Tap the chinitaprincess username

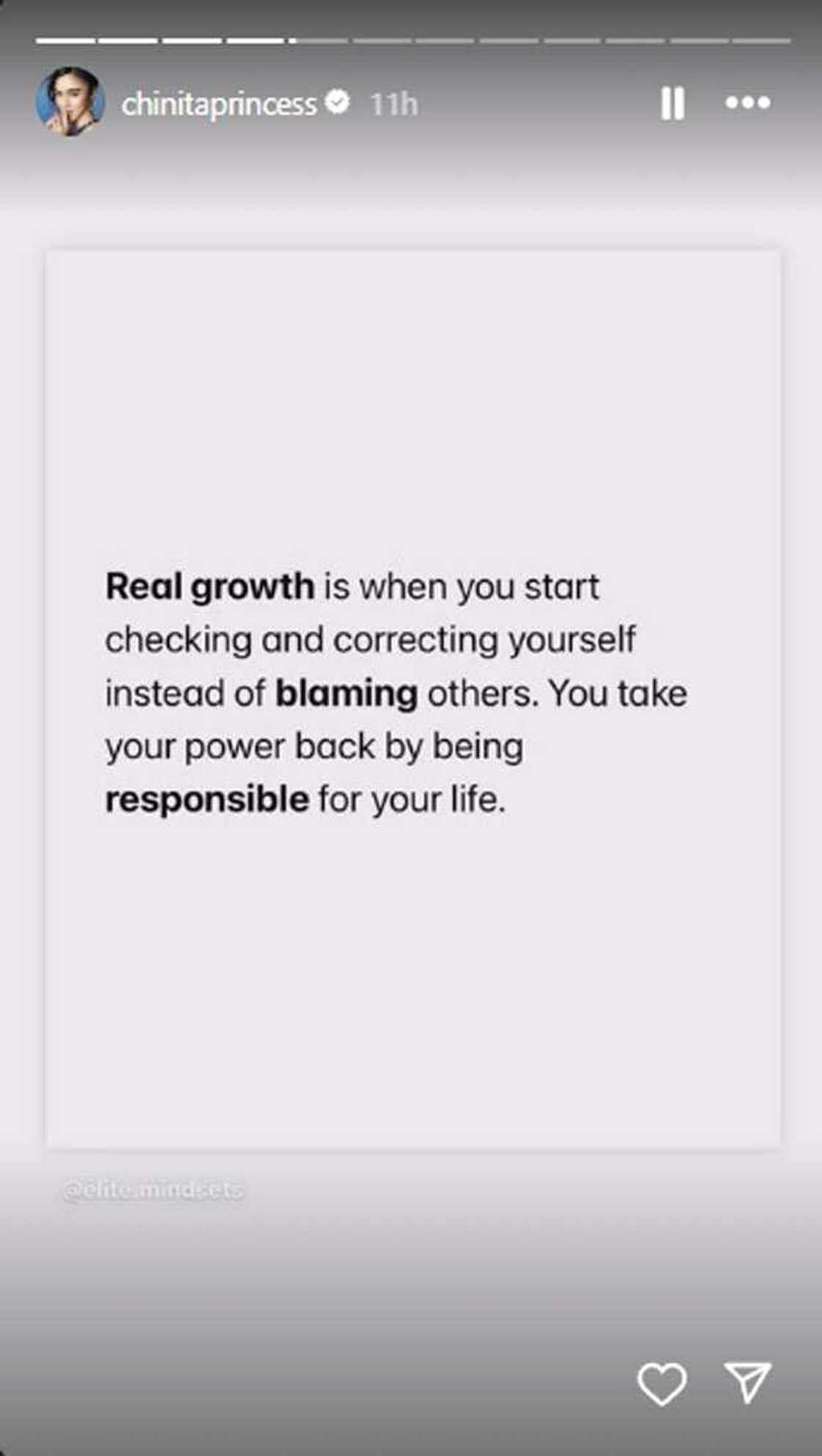pyautogui.click(x=219, y=104)
